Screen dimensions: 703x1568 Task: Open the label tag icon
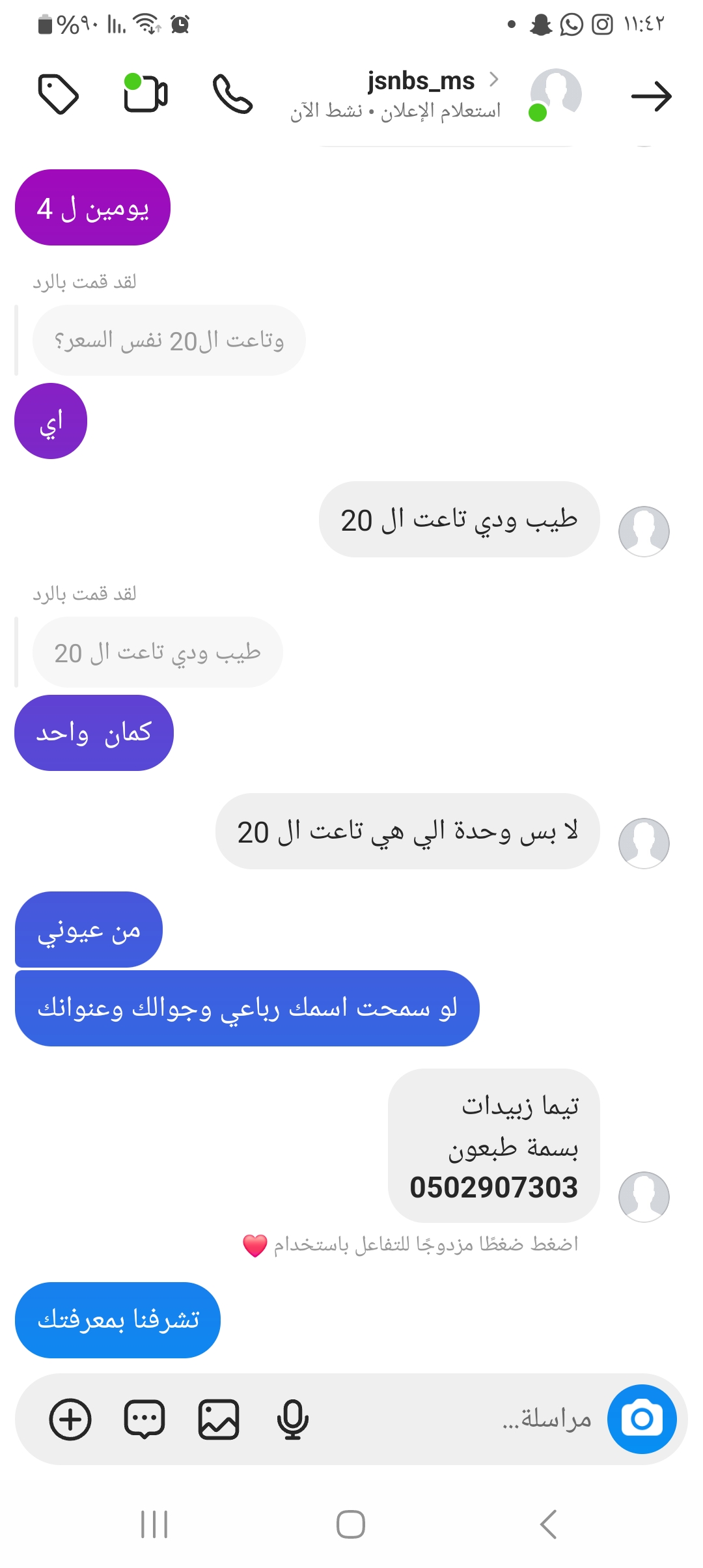59,95
